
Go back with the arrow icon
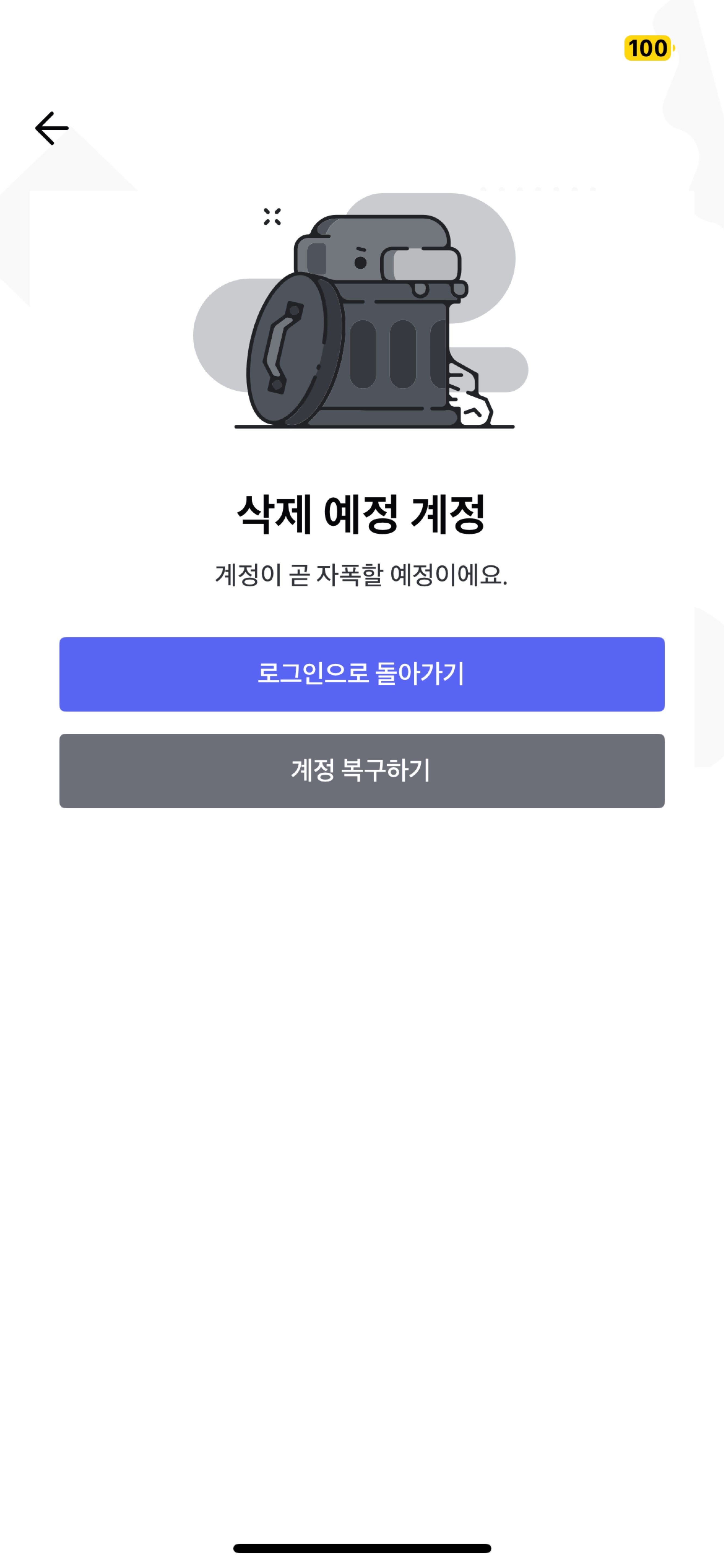point(52,128)
